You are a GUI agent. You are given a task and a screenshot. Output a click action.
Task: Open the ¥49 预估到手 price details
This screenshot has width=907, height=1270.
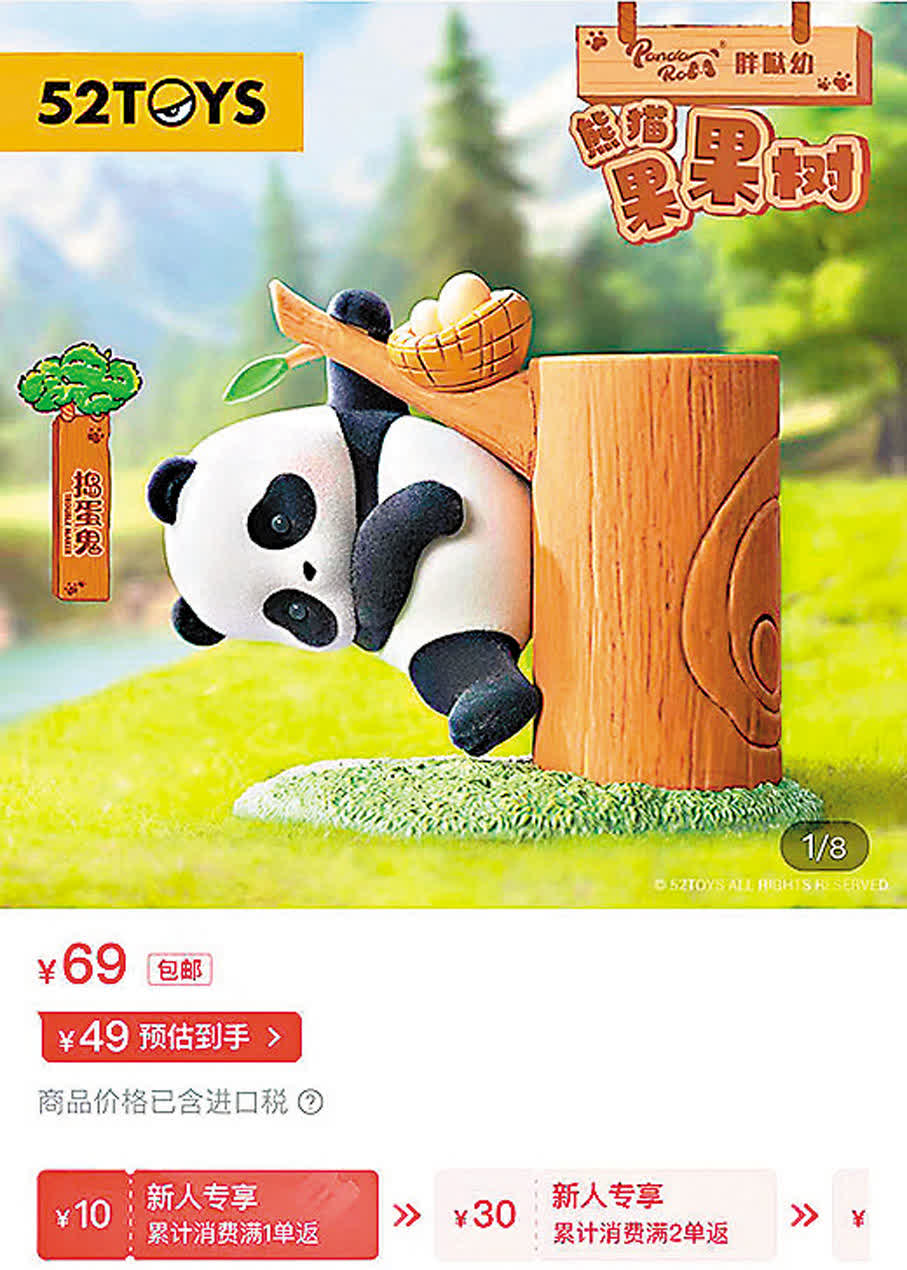pyautogui.click(x=170, y=1038)
